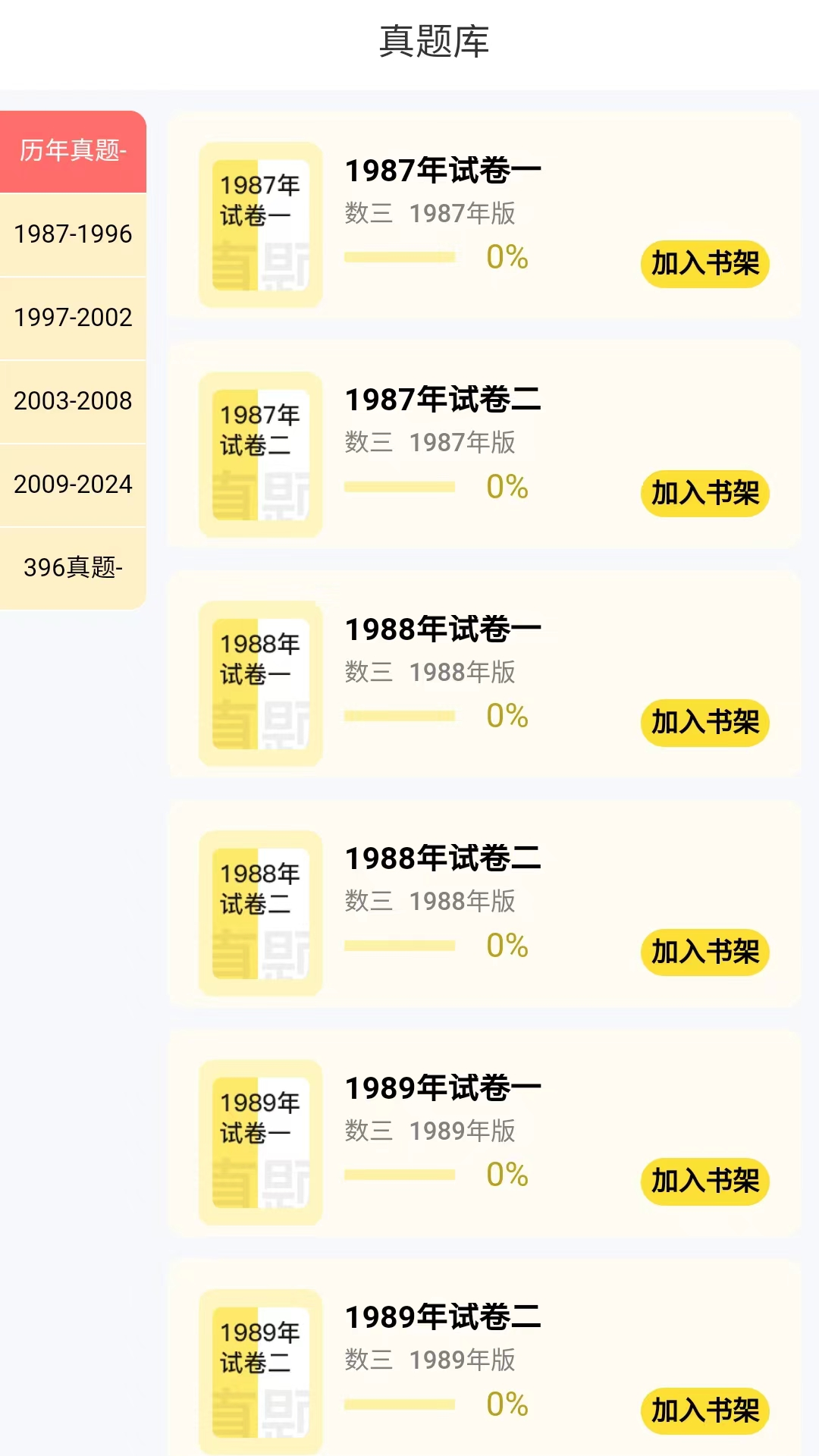This screenshot has height=1456, width=819.
Task: Select the 历年真题 category tab
Action: (72, 150)
